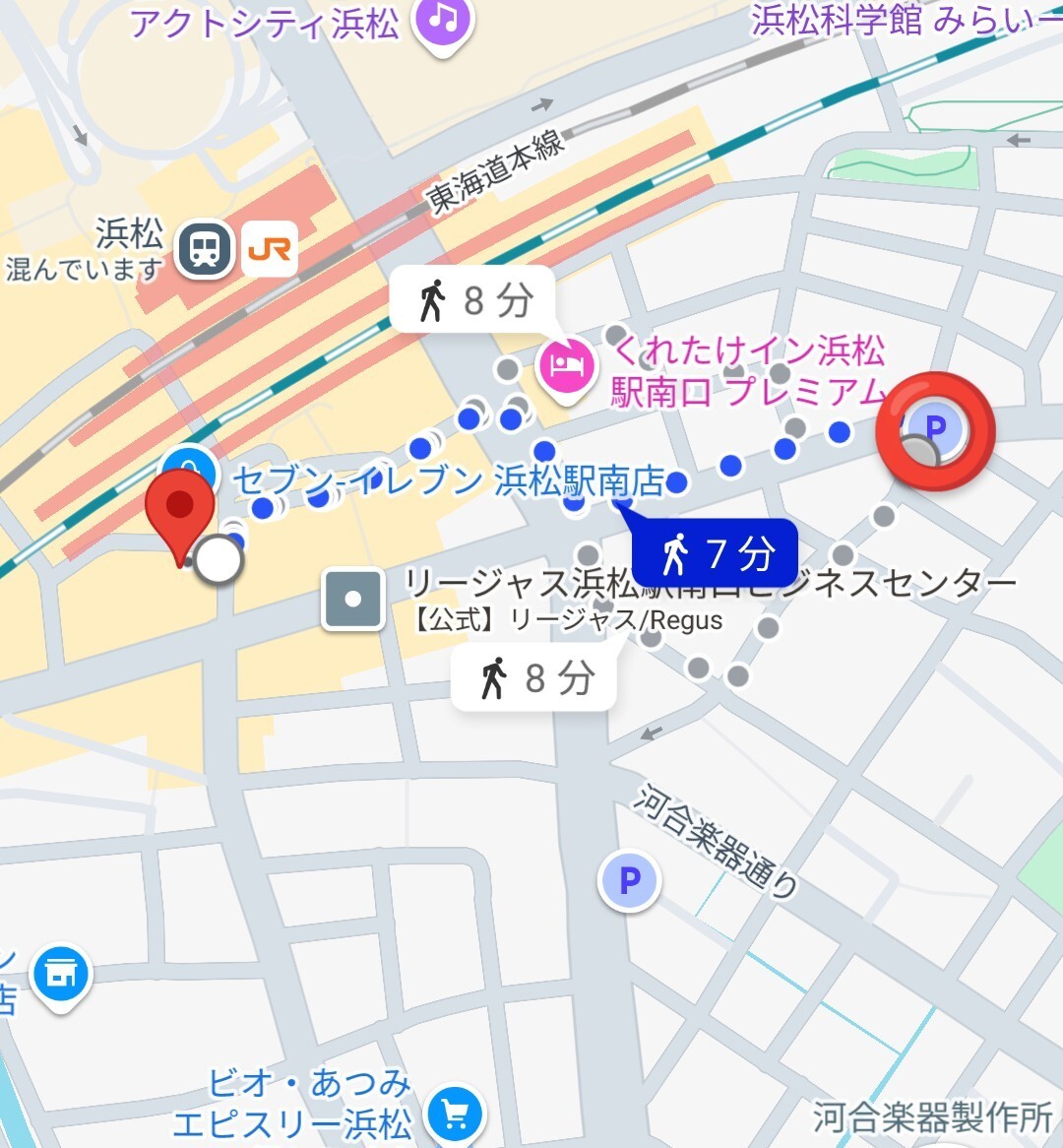Open the アクトシティ浜松 music venue marker
The width and height of the screenshot is (1063, 1148).
point(444,21)
